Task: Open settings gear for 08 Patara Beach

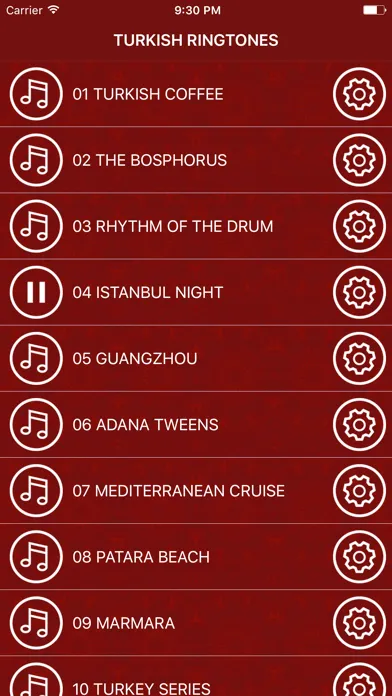Action: pyautogui.click(x=360, y=557)
